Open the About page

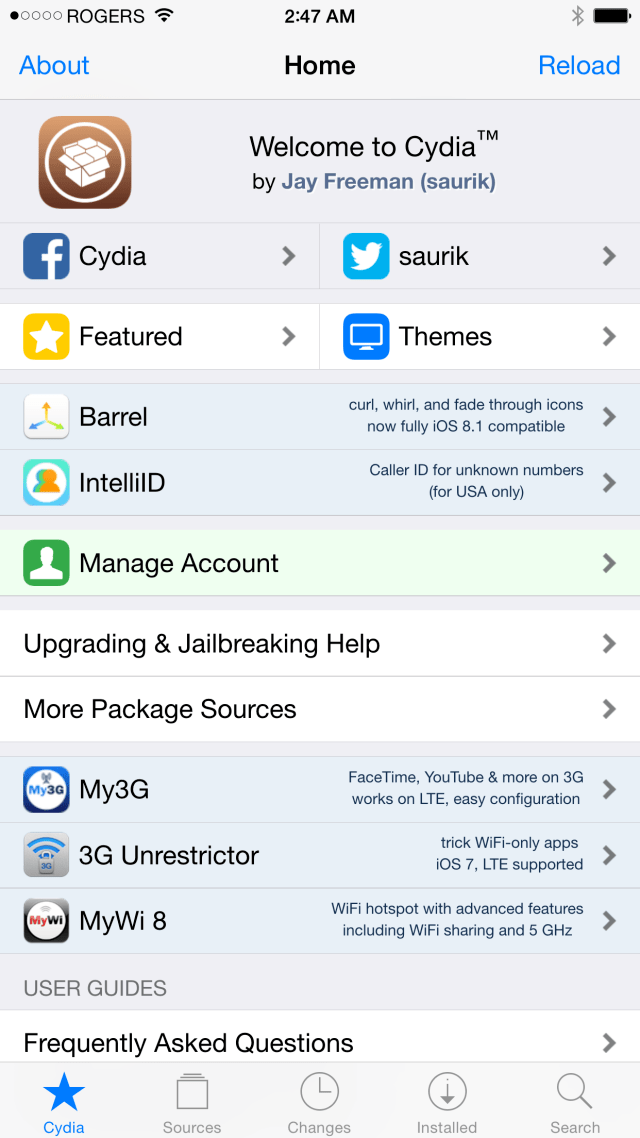pyautogui.click(x=54, y=66)
